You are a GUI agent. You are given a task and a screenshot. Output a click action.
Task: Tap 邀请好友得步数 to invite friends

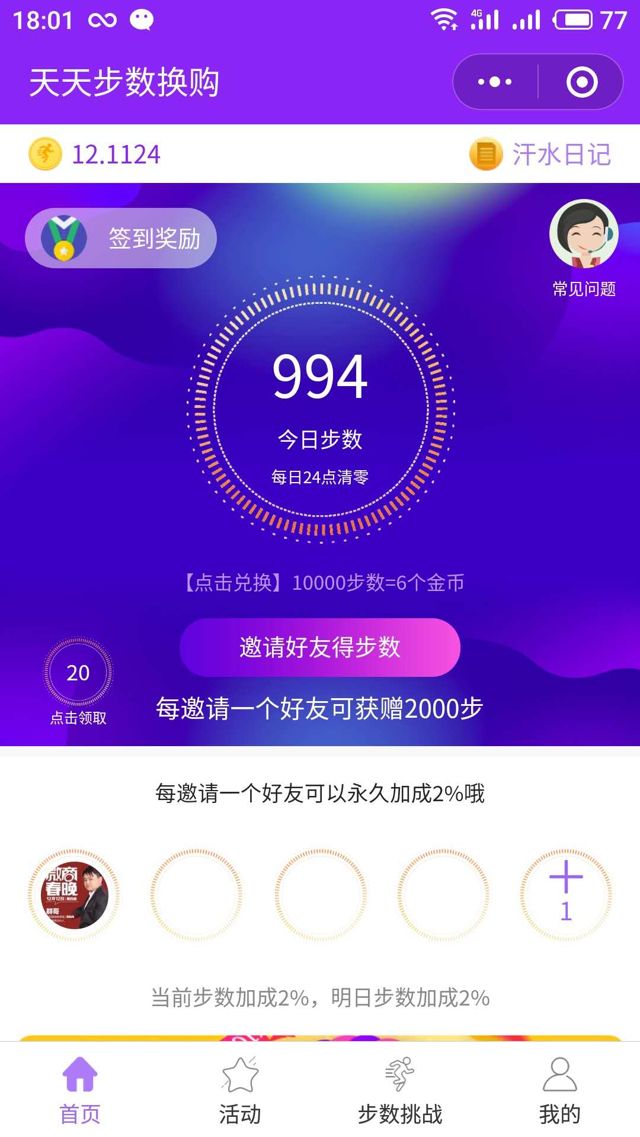coord(320,647)
